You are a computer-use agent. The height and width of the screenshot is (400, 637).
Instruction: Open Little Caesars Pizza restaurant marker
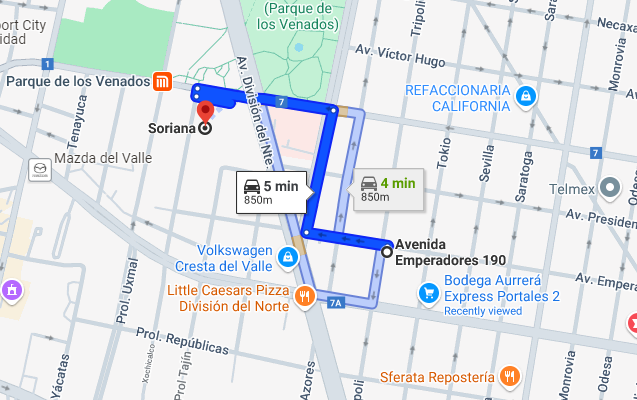[305, 296]
